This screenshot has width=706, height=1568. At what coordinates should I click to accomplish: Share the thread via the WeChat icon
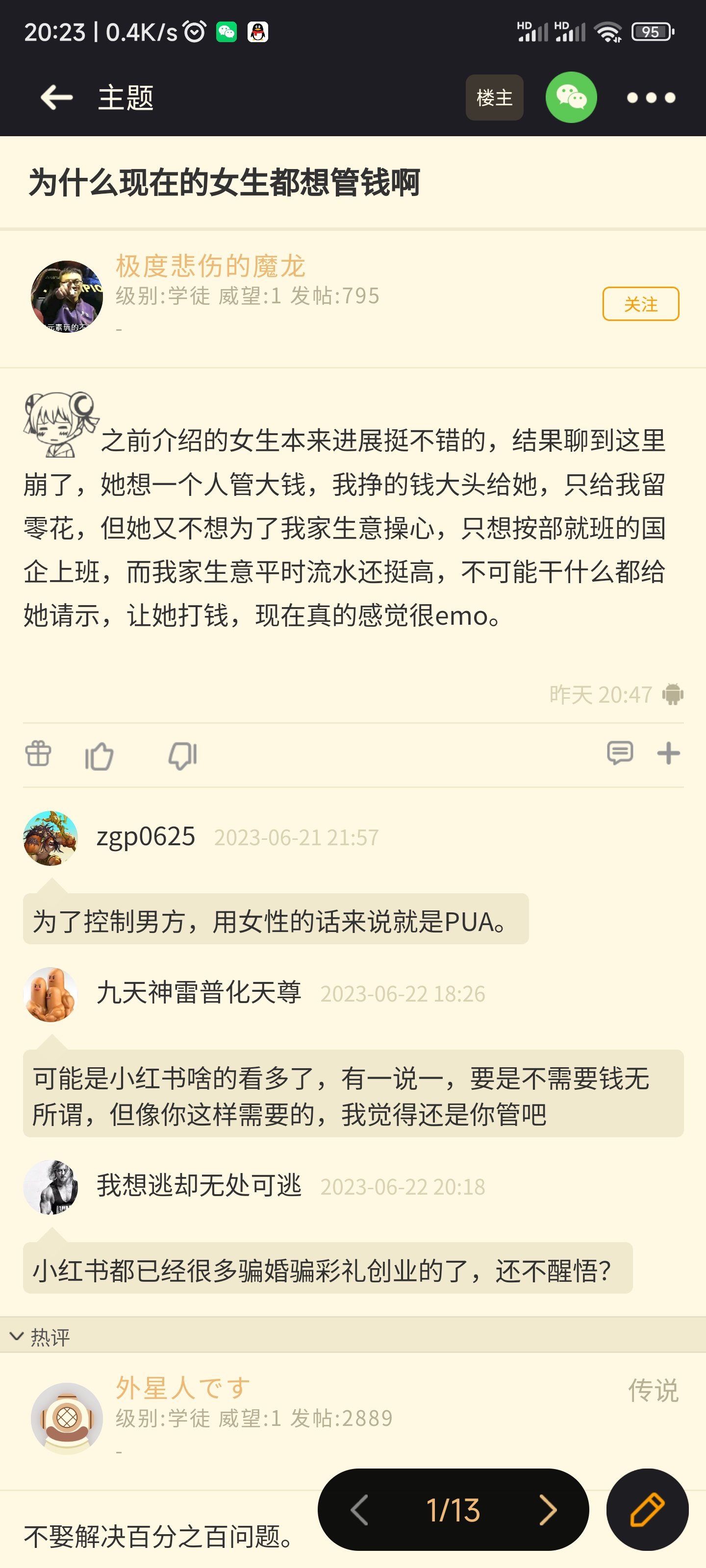[x=571, y=98]
